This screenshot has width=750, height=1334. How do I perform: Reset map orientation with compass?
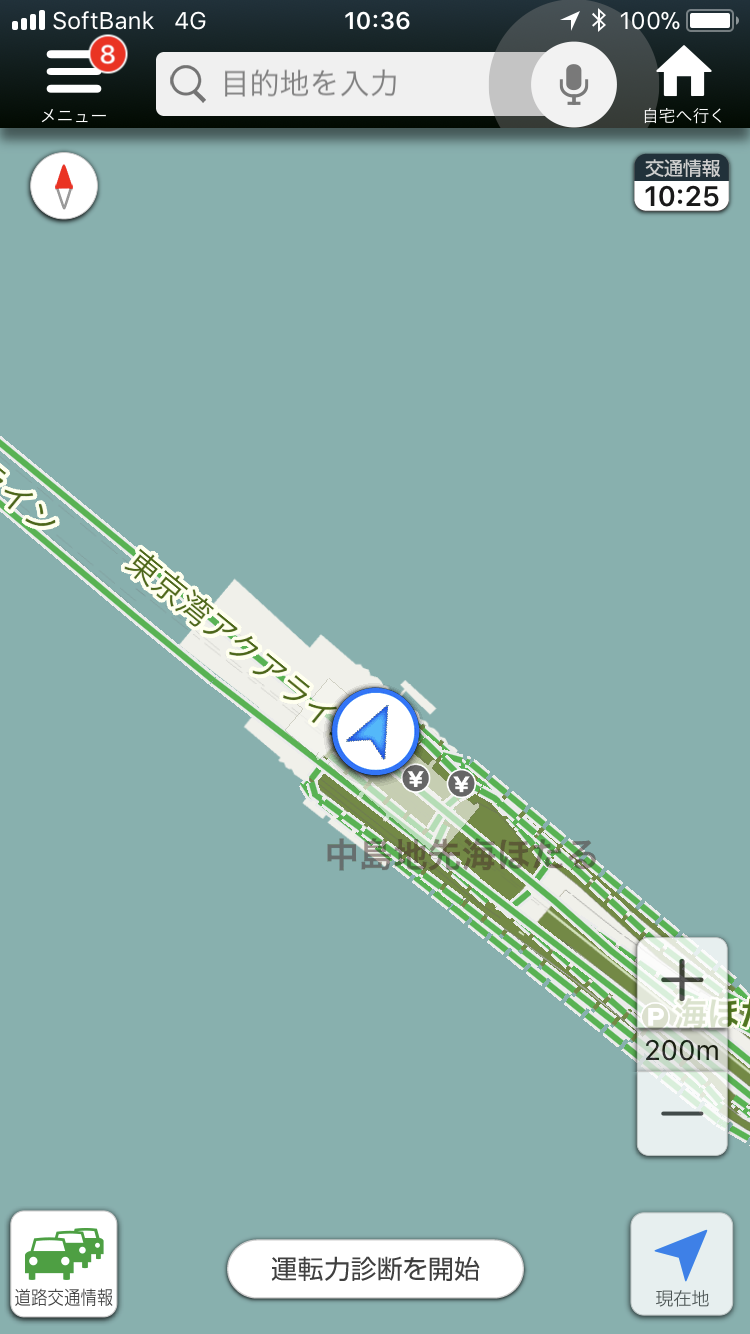tap(64, 185)
